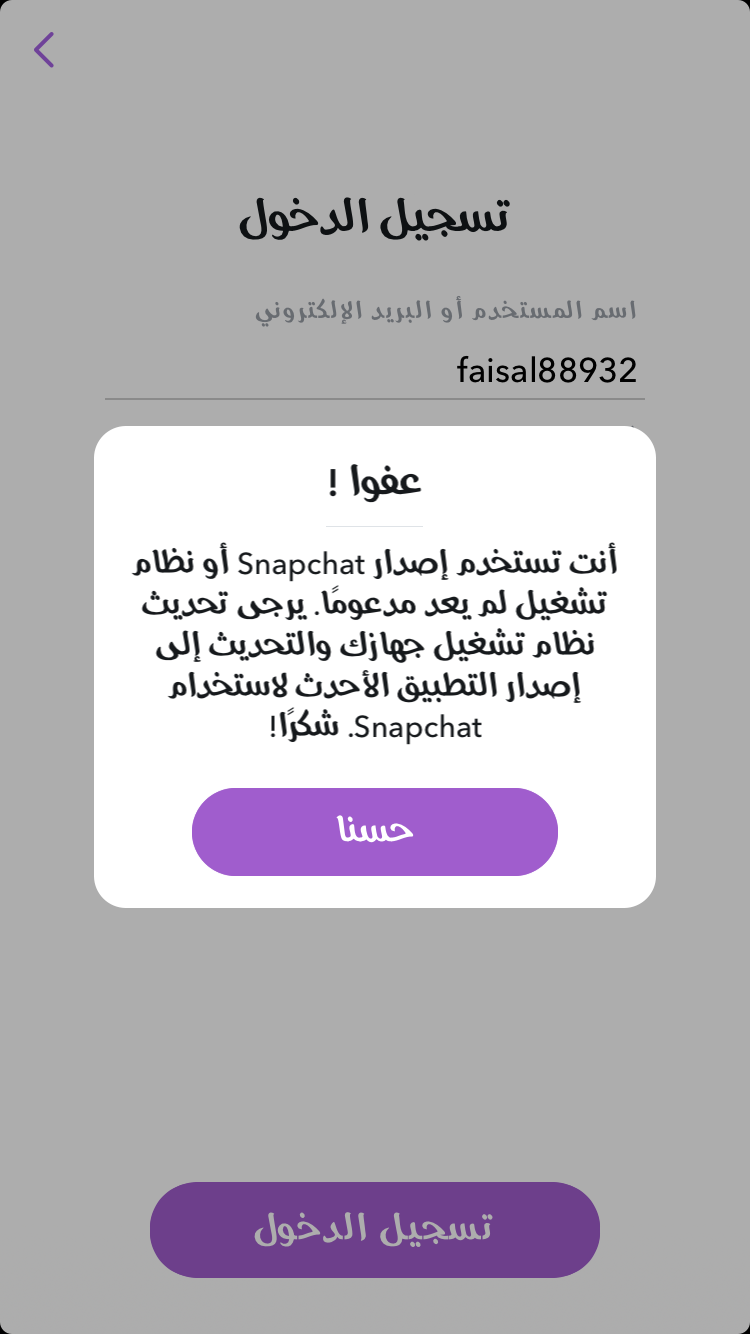750x1334 pixels.
Task: Go back using the purple arrow
Action: (44, 49)
